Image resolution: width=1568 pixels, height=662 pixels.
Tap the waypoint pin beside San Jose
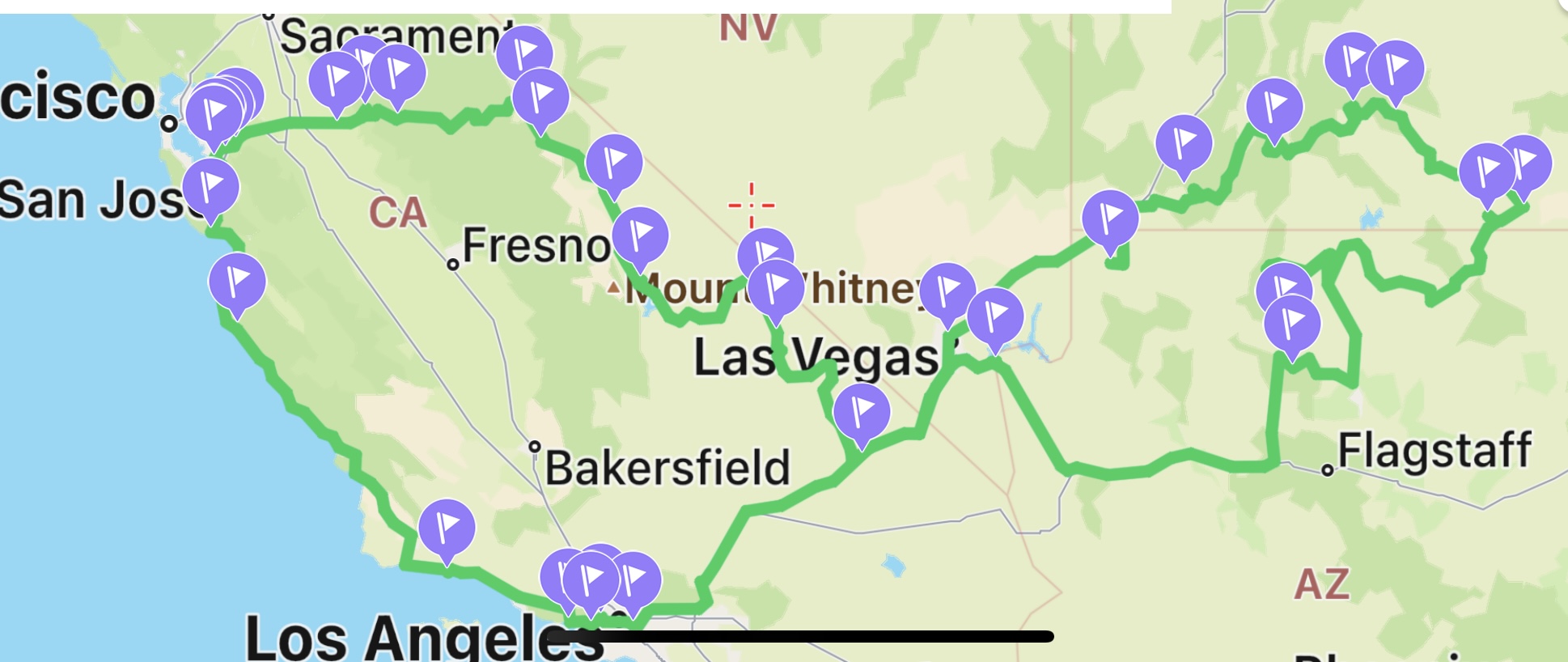210,186
